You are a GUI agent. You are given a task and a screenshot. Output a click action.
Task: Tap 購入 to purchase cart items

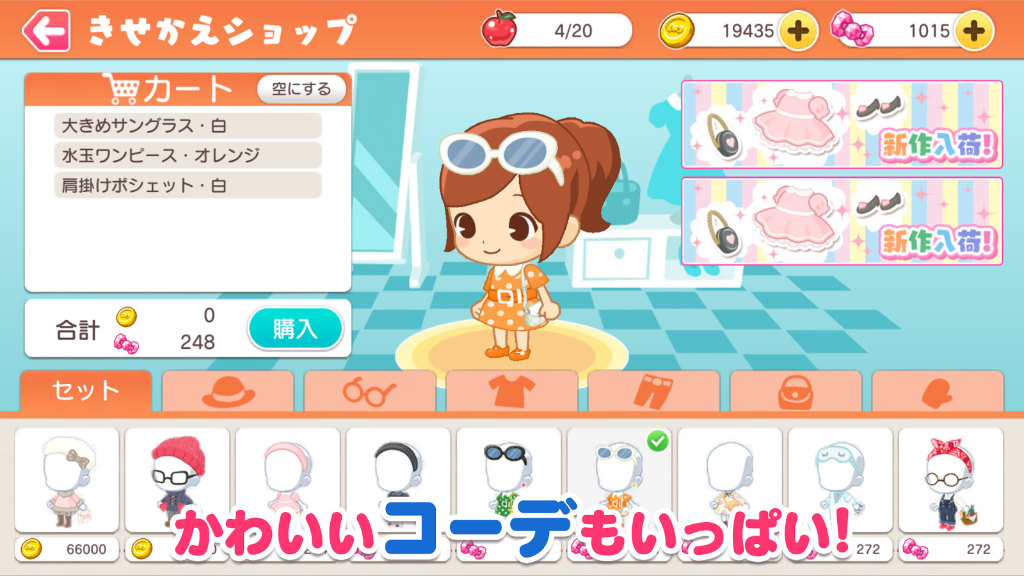(295, 328)
